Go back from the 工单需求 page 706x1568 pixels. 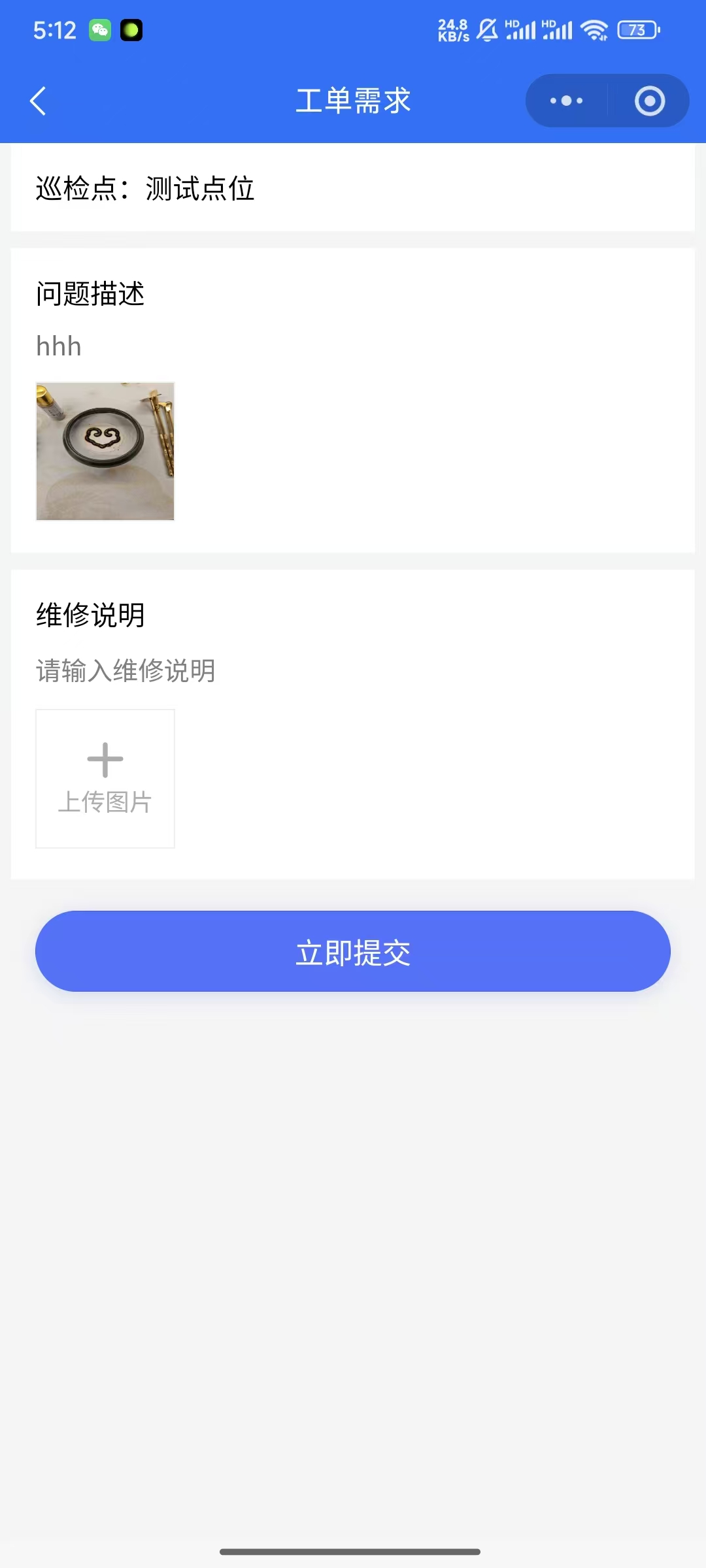coord(38,101)
